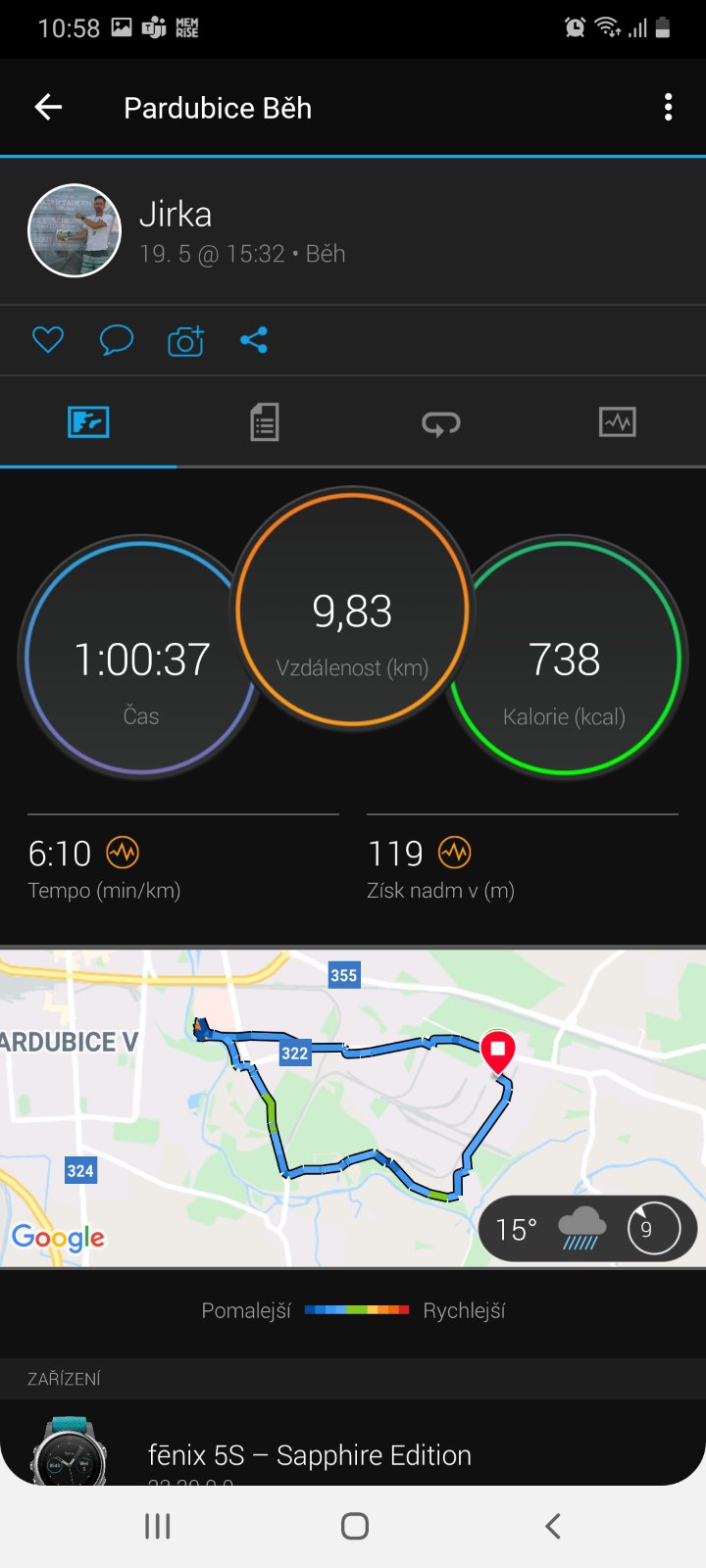Open the route map
The height and width of the screenshot is (1568, 706).
(x=353, y=1107)
